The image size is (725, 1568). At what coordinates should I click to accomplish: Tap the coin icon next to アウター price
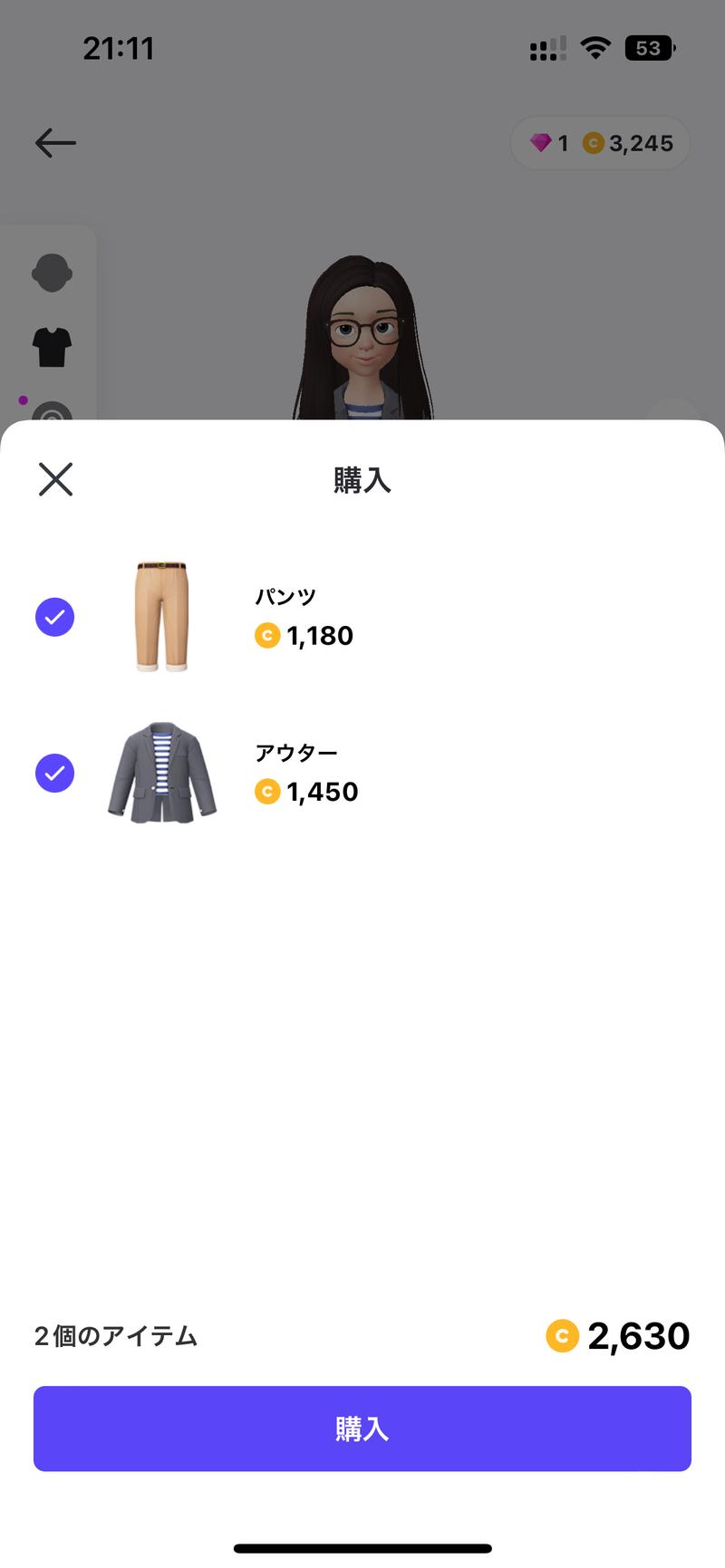click(267, 792)
